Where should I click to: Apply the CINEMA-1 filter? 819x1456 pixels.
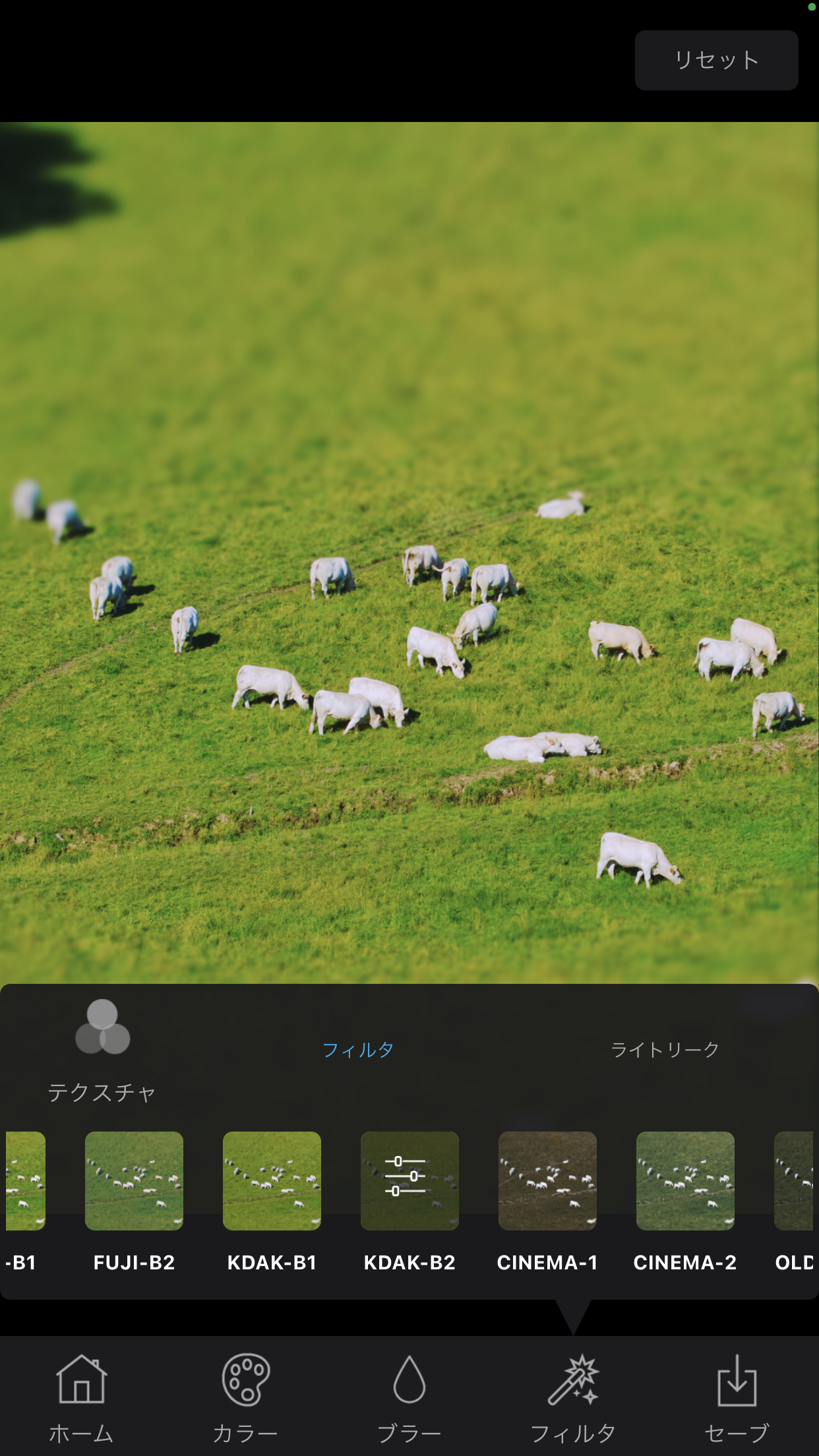pyautogui.click(x=547, y=1201)
